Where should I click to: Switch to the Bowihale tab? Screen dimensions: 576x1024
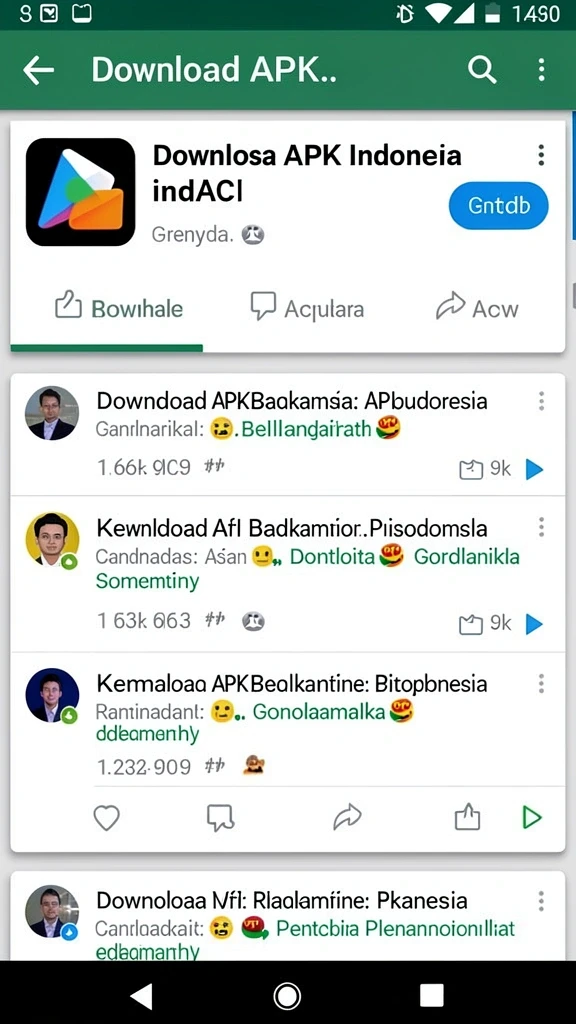119,308
